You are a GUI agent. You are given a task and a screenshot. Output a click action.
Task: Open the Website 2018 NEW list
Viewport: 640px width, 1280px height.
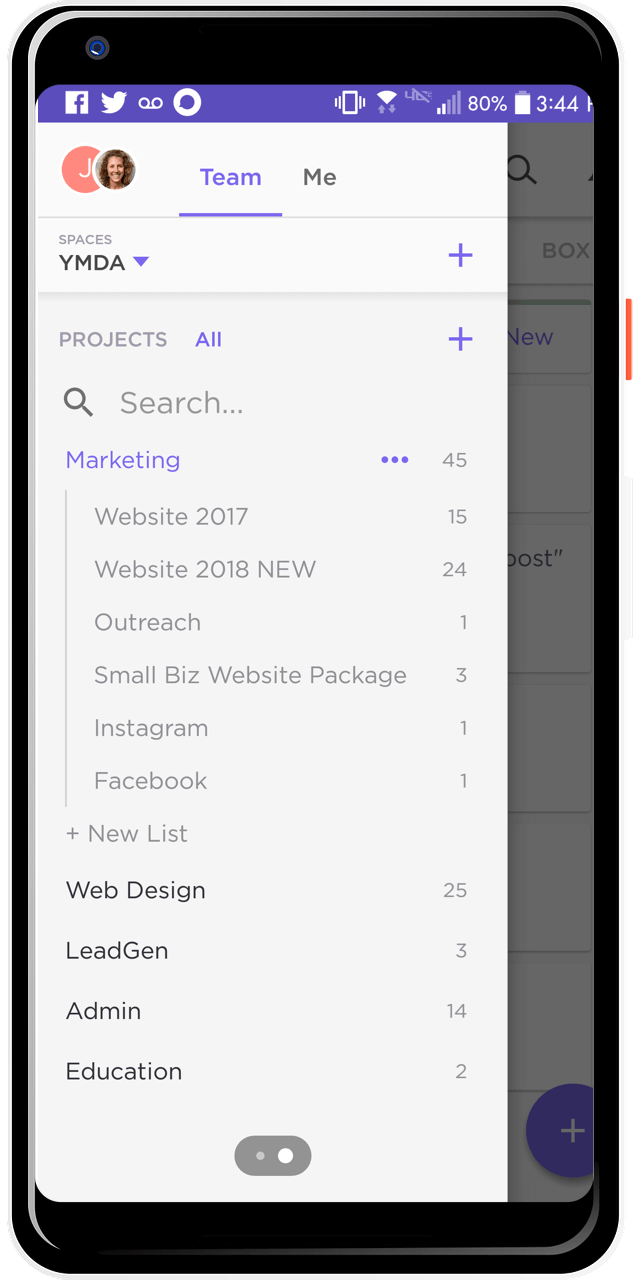205,569
